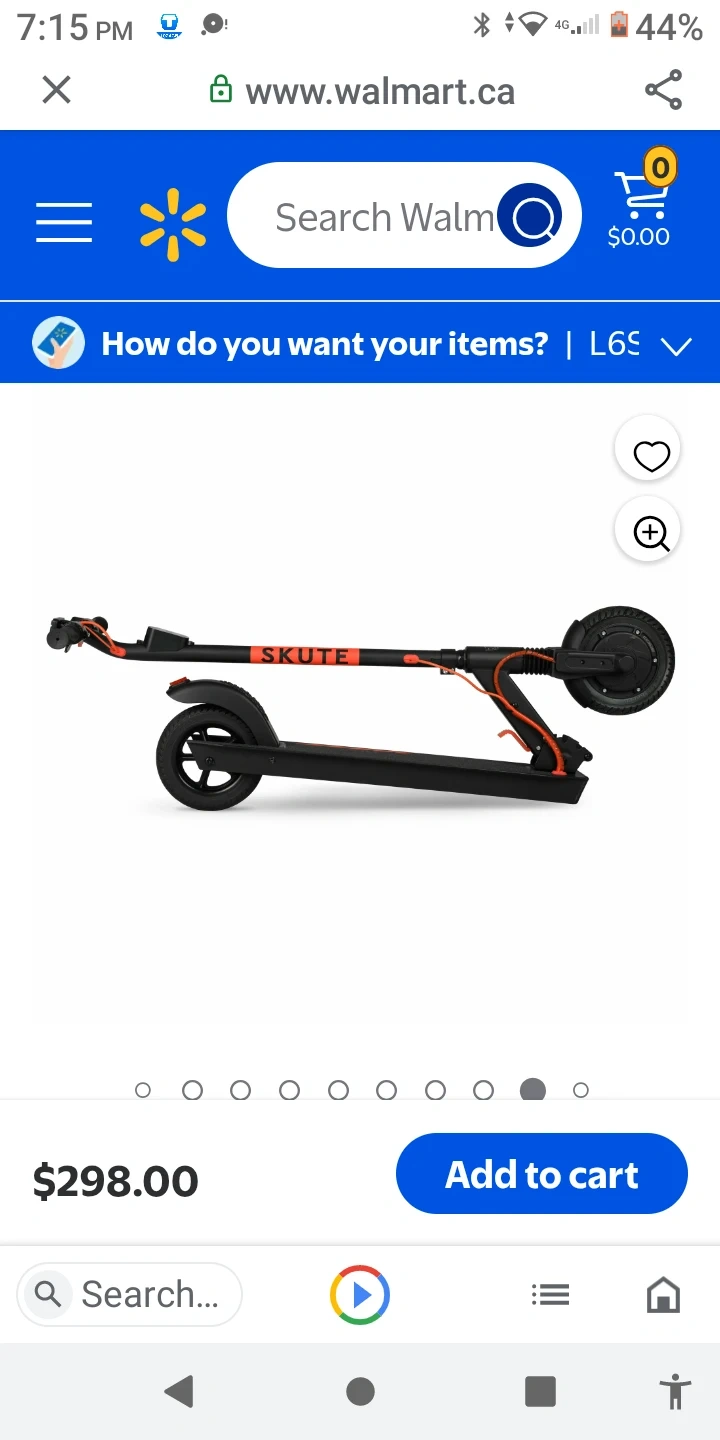The height and width of the screenshot is (1440, 720).
Task: Open recent apps with square button
Action: tap(540, 1391)
